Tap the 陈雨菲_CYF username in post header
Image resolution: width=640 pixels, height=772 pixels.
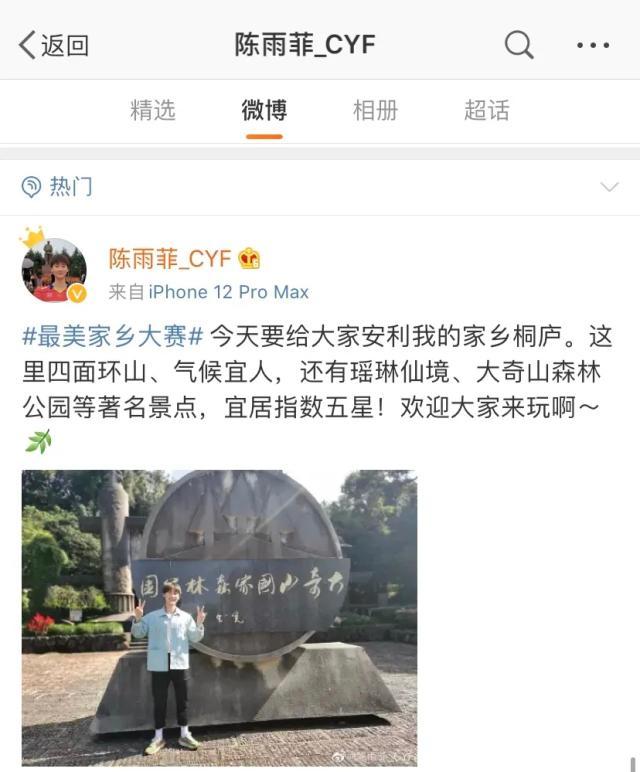pyautogui.click(x=170, y=259)
